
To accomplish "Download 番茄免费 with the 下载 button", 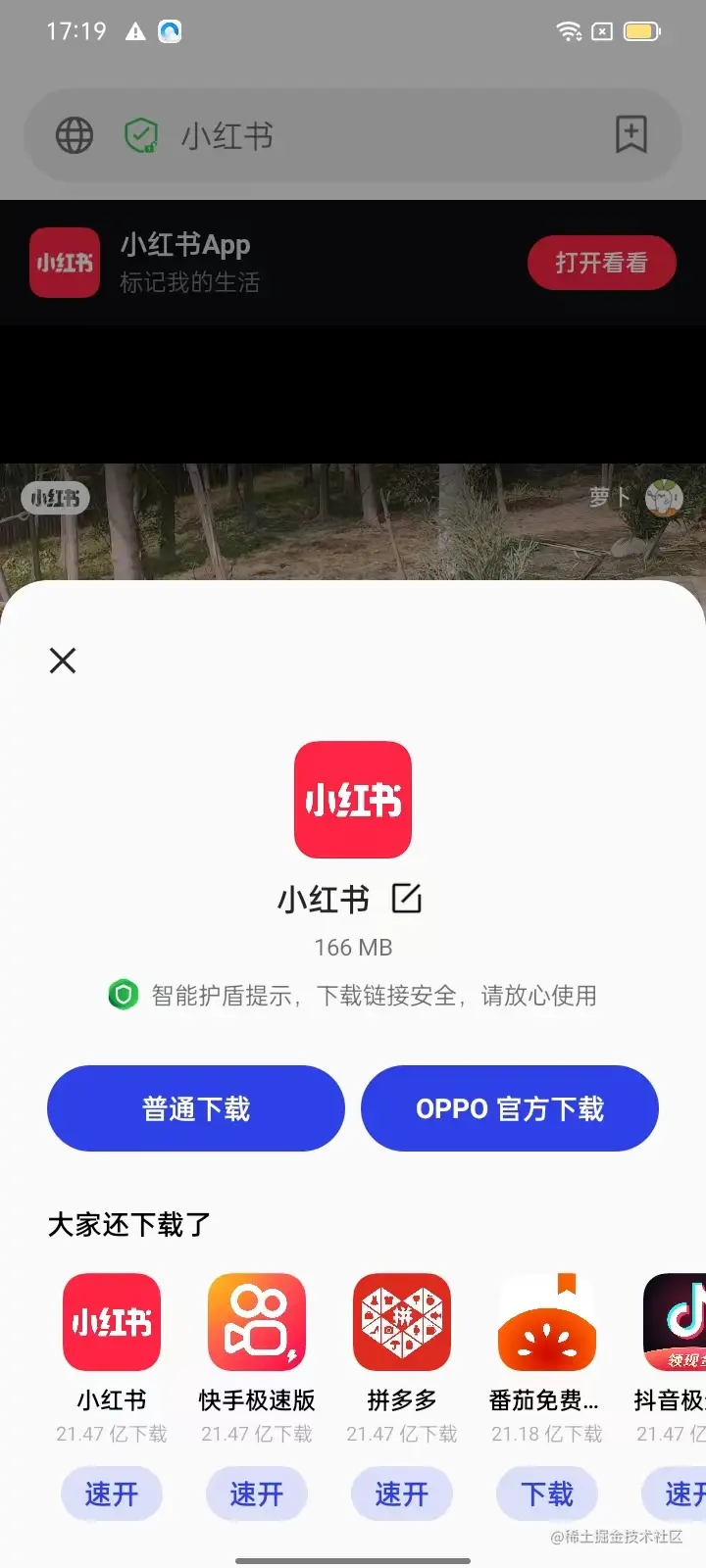I will click(x=546, y=1494).
